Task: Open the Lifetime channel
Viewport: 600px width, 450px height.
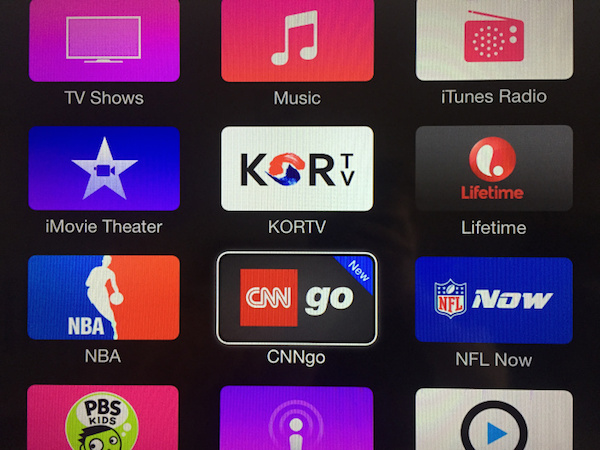Action: pyautogui.click(x=493, y=168)
